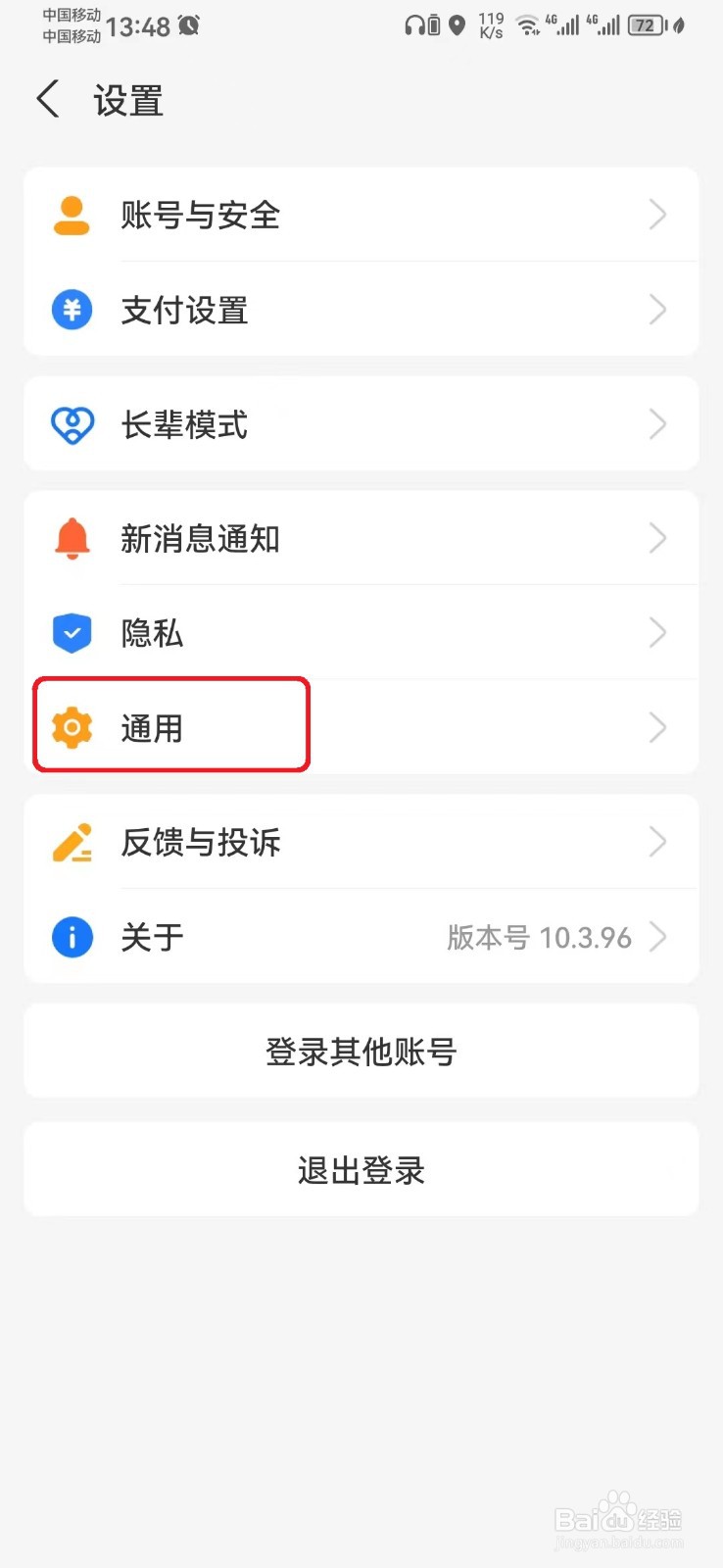Click the pencil icon for 反馈与投诉

pos(72,842)
